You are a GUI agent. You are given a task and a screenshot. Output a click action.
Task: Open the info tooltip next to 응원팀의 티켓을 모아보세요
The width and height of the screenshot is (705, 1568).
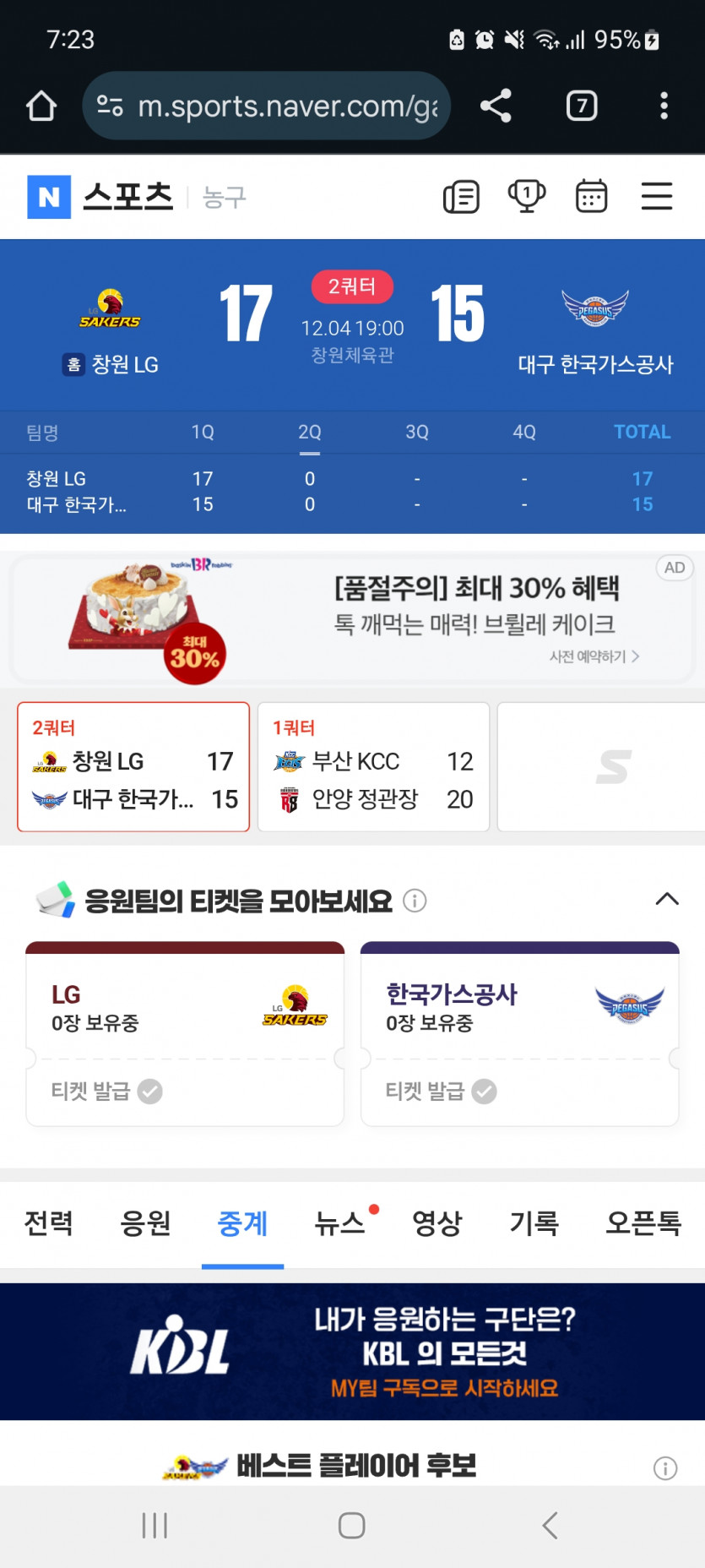pos(414,901)
